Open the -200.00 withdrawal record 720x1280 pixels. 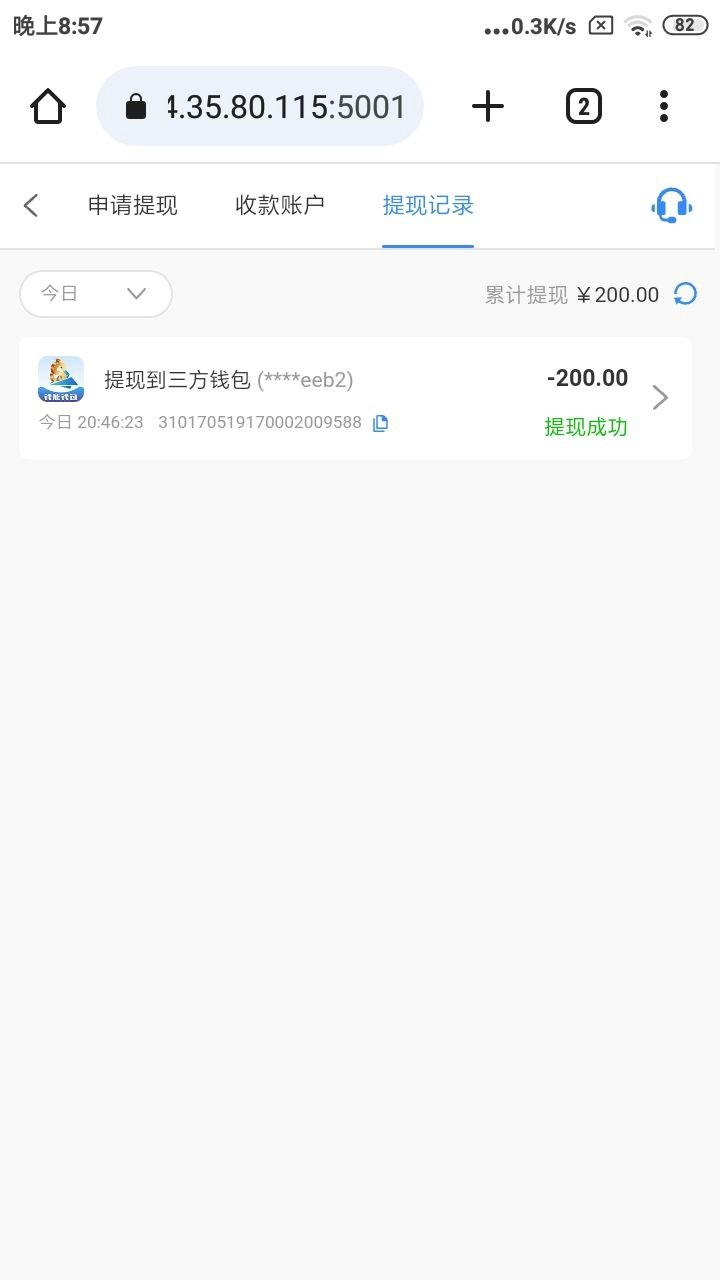pos(355,398)
